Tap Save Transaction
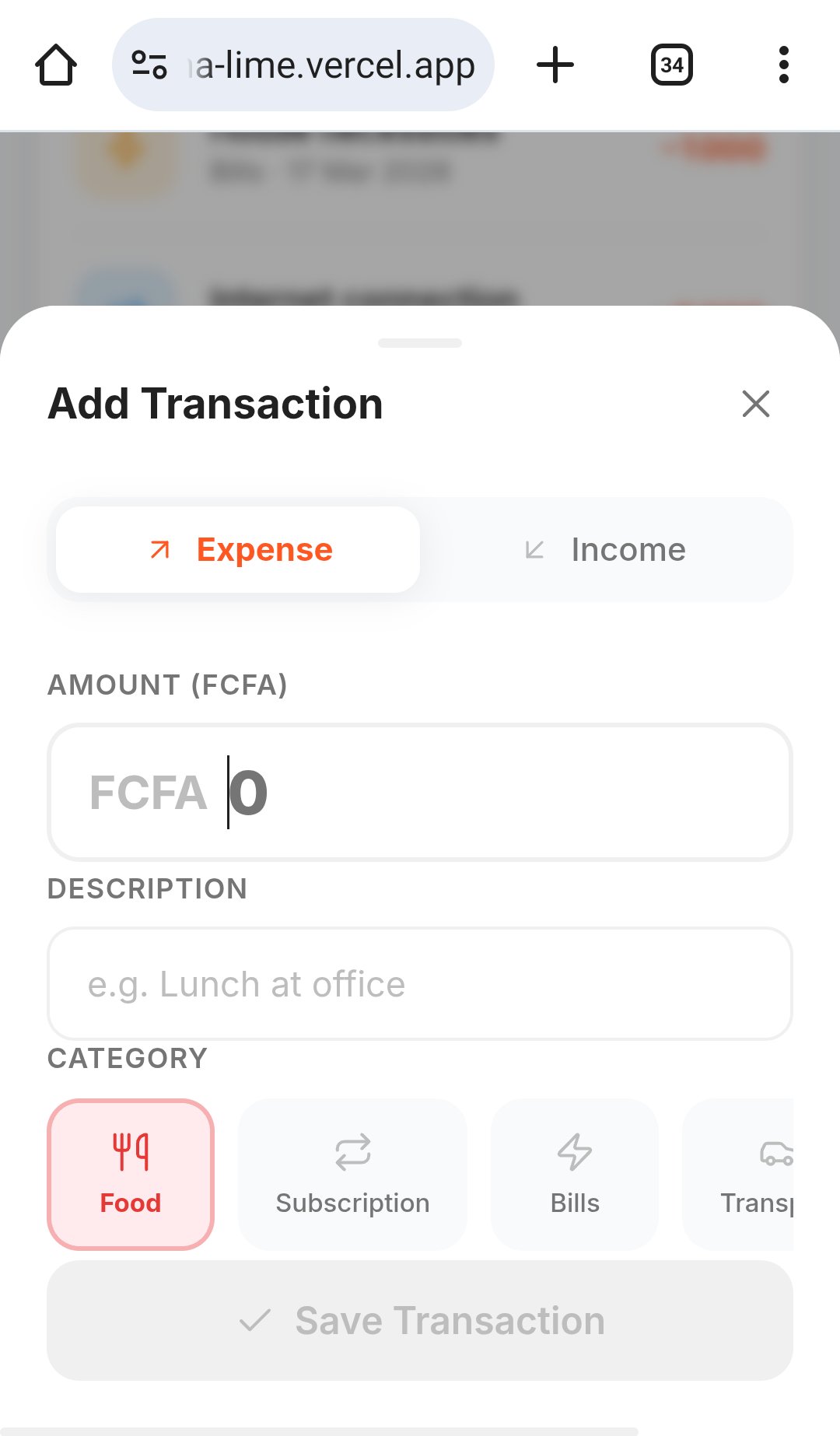840x1436 pixels. pos(420,1321)
